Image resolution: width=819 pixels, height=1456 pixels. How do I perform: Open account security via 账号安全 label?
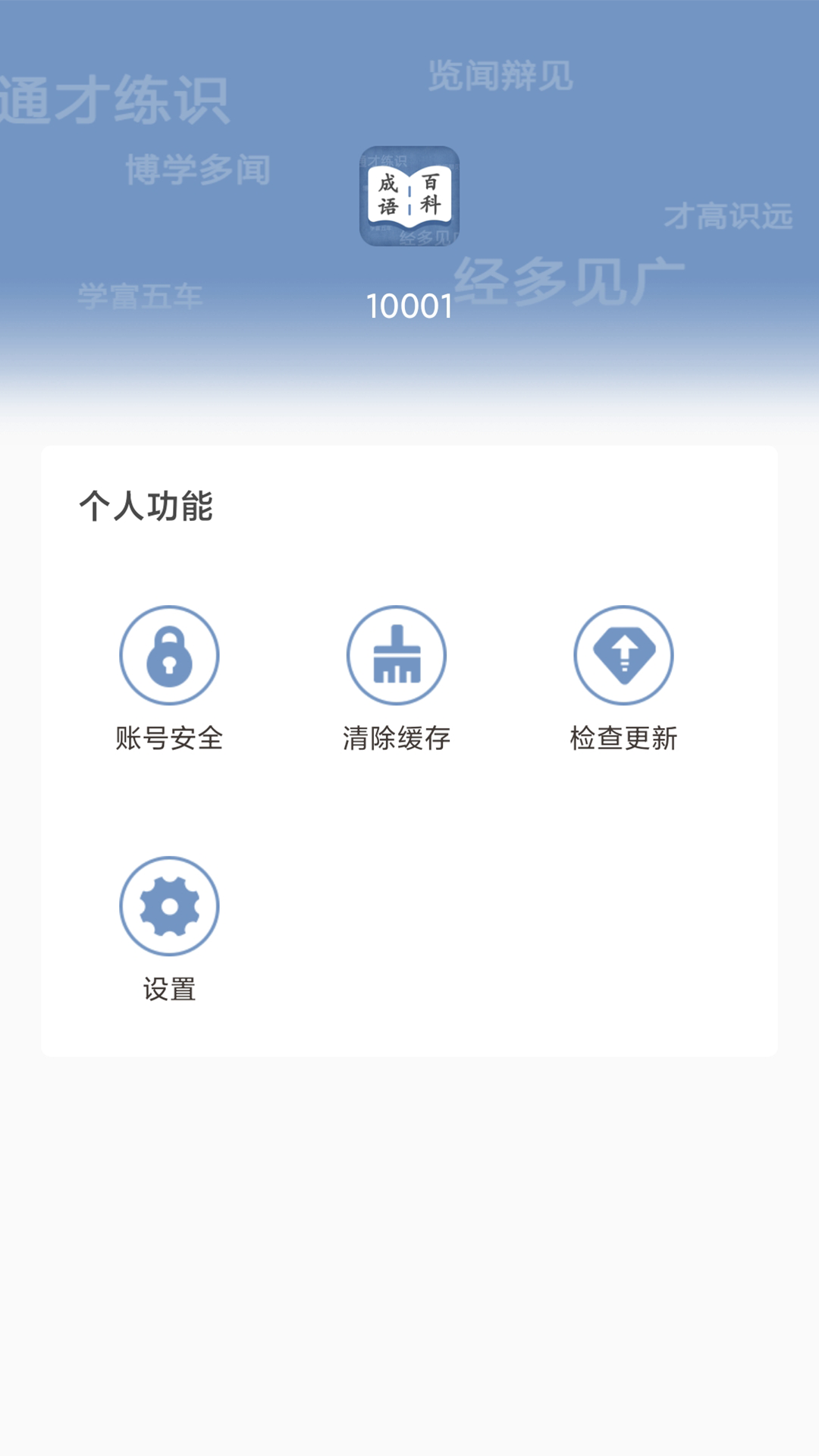169,736
